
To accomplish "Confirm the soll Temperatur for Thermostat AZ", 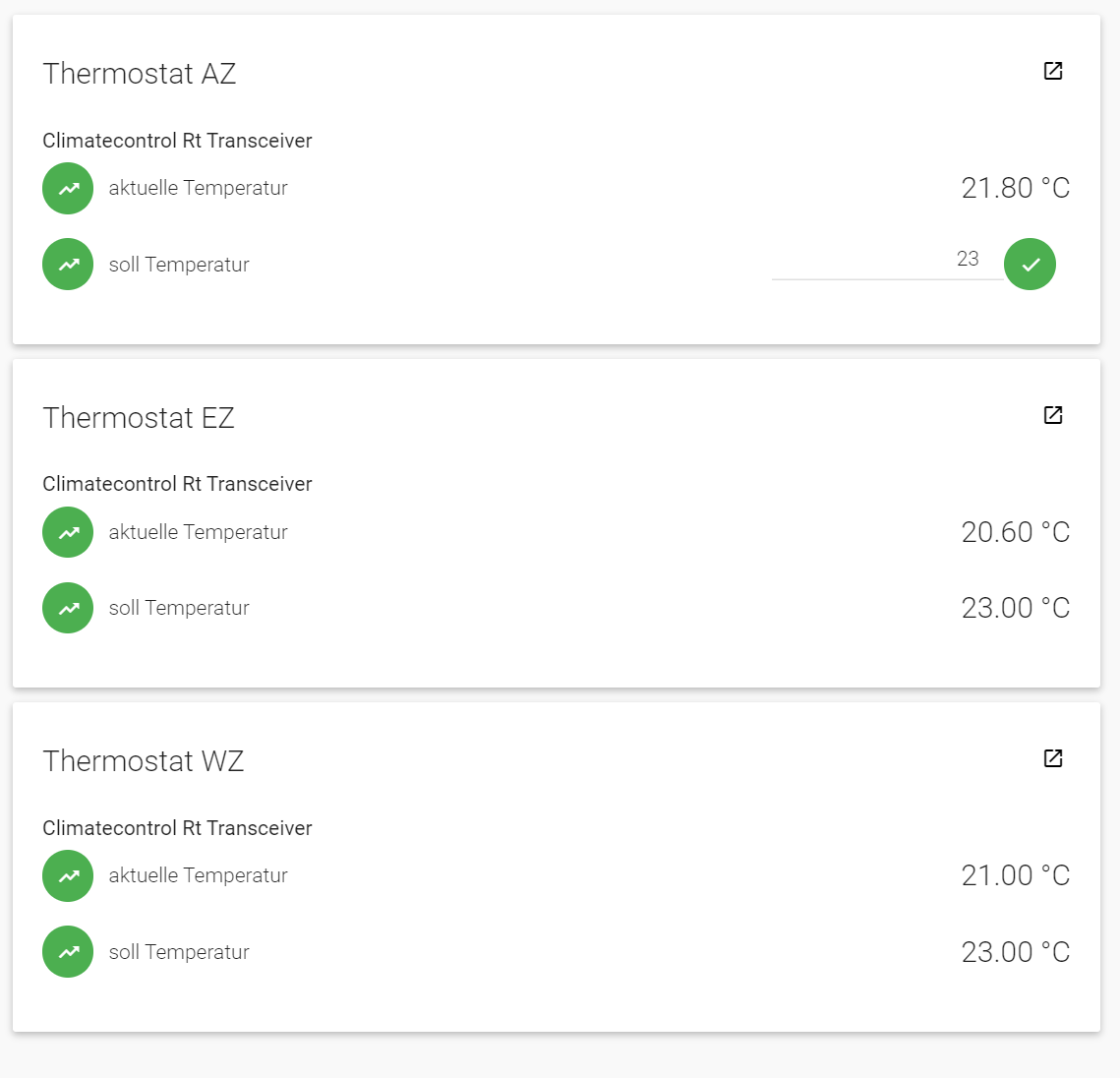I will coord(1030,265).
